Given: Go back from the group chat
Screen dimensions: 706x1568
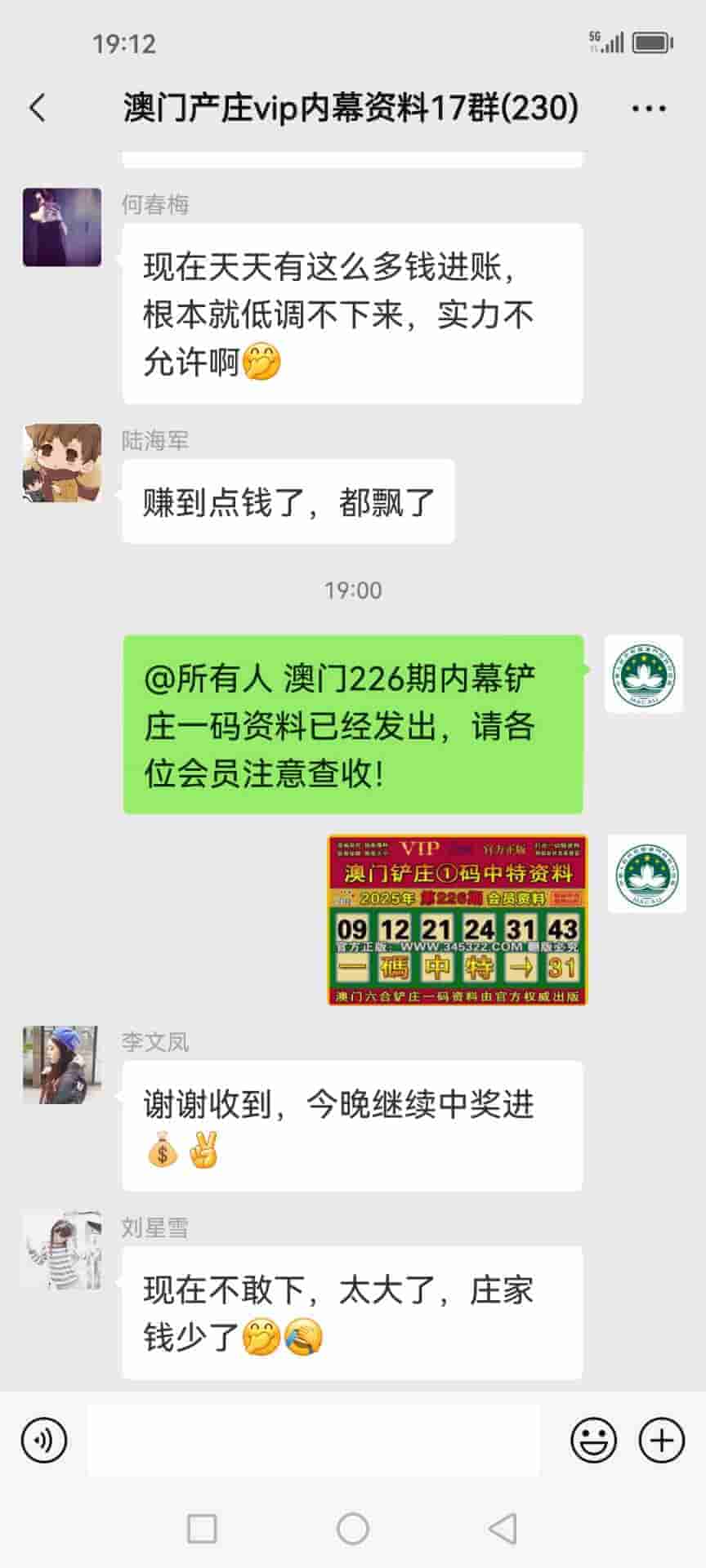Looking at the screenshot, I should coord(38,108).
